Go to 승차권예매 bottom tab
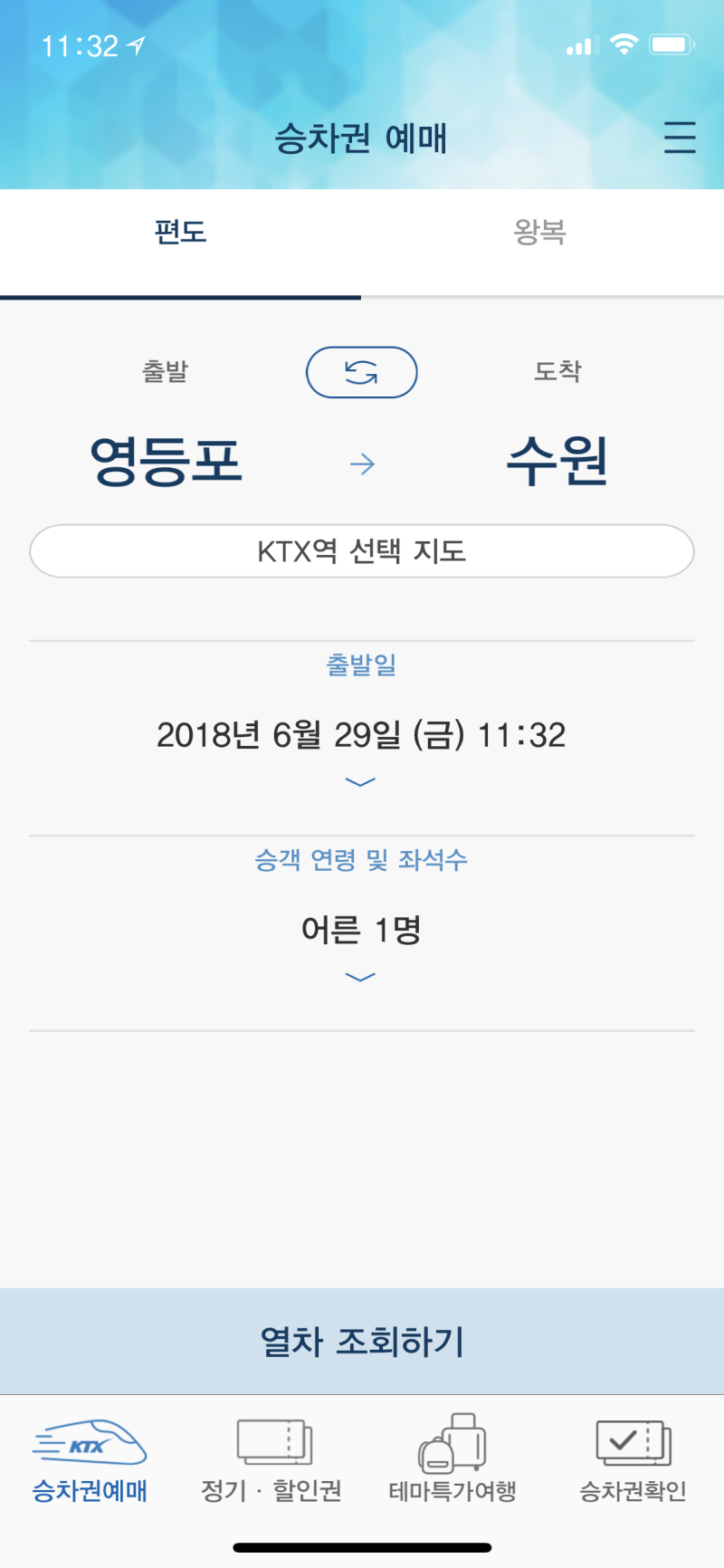Viewport: 724px width, 1568px height. [90, 1459]
